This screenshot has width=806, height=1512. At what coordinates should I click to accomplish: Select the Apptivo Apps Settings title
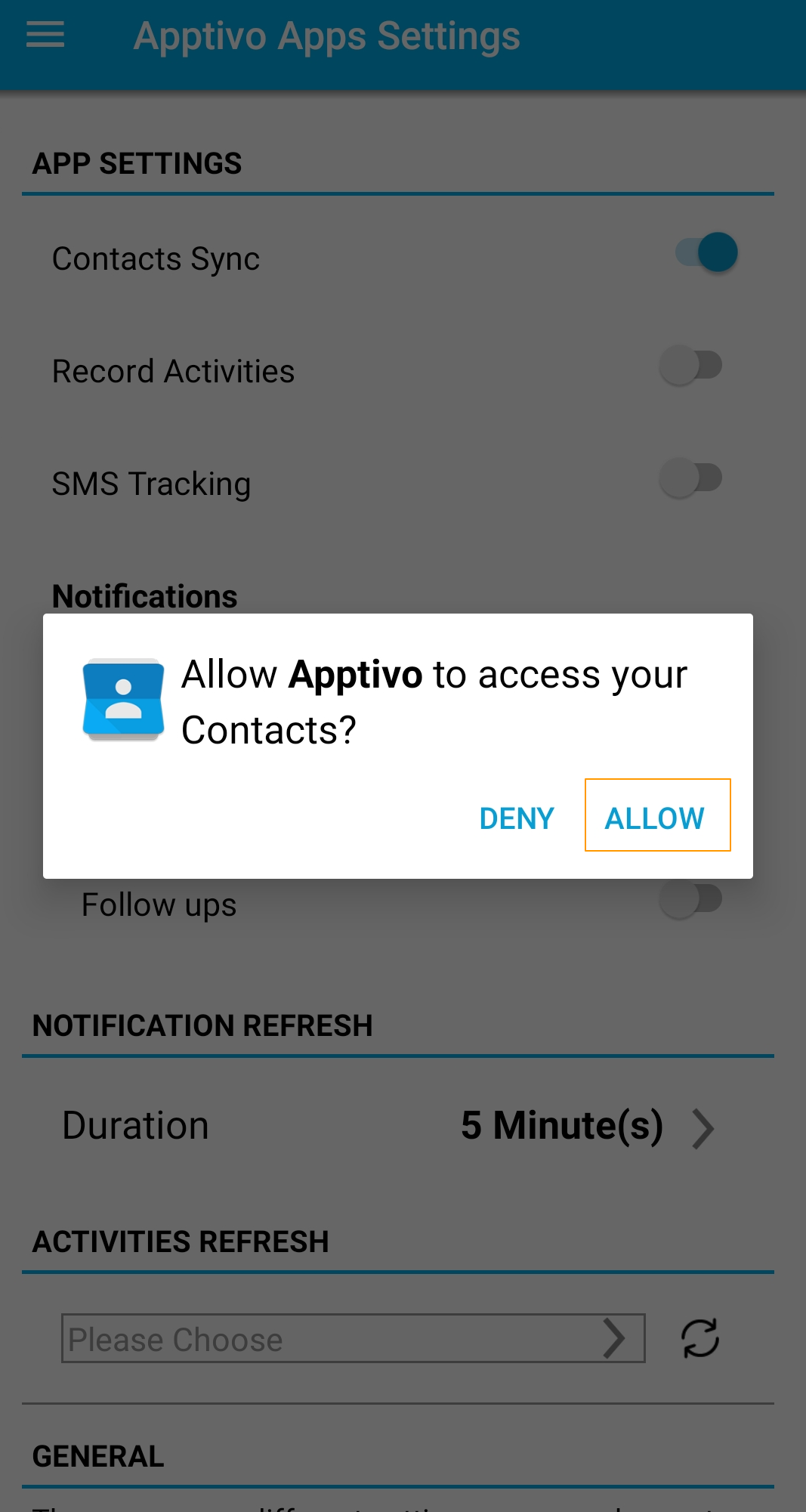coord(327,35)
